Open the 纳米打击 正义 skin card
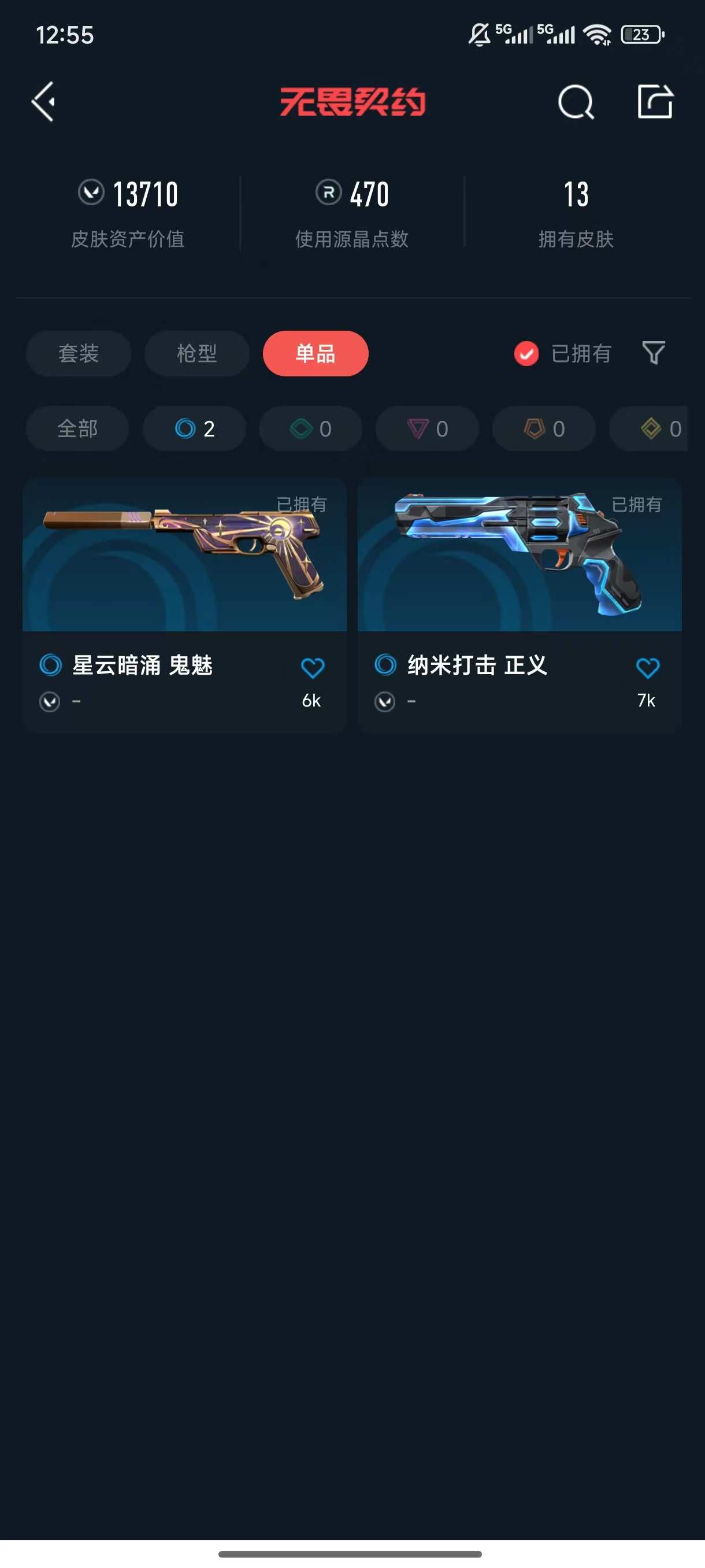Viewport: 705px width, 1568px height. pos(520,606)
